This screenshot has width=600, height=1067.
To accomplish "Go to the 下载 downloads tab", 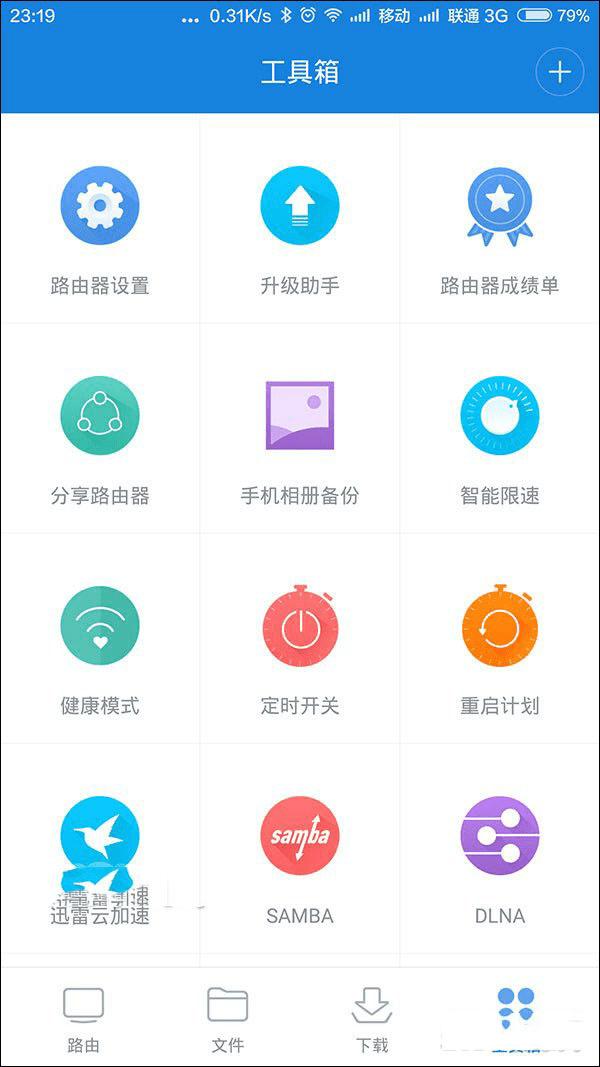I will tap(372, 1018).
